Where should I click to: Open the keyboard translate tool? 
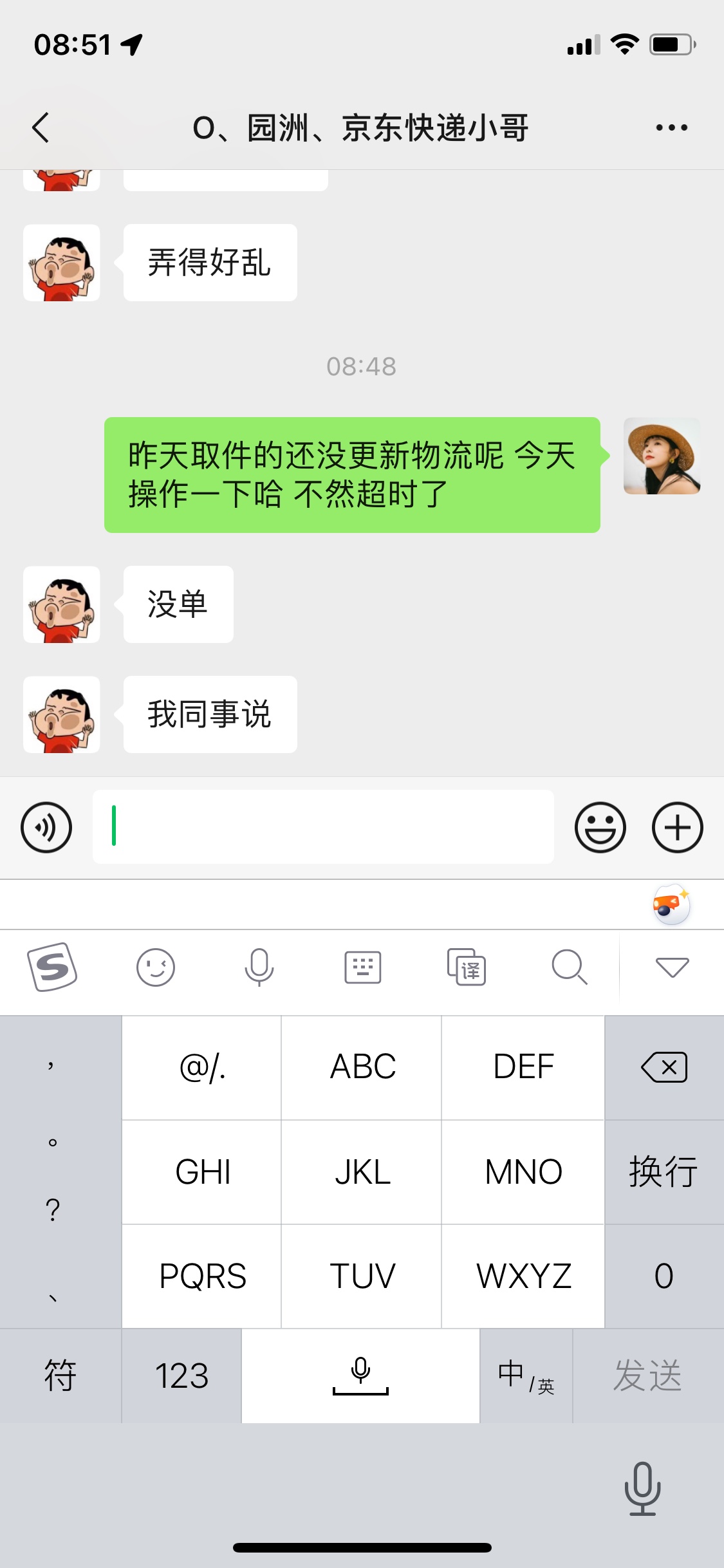point(467,967)
